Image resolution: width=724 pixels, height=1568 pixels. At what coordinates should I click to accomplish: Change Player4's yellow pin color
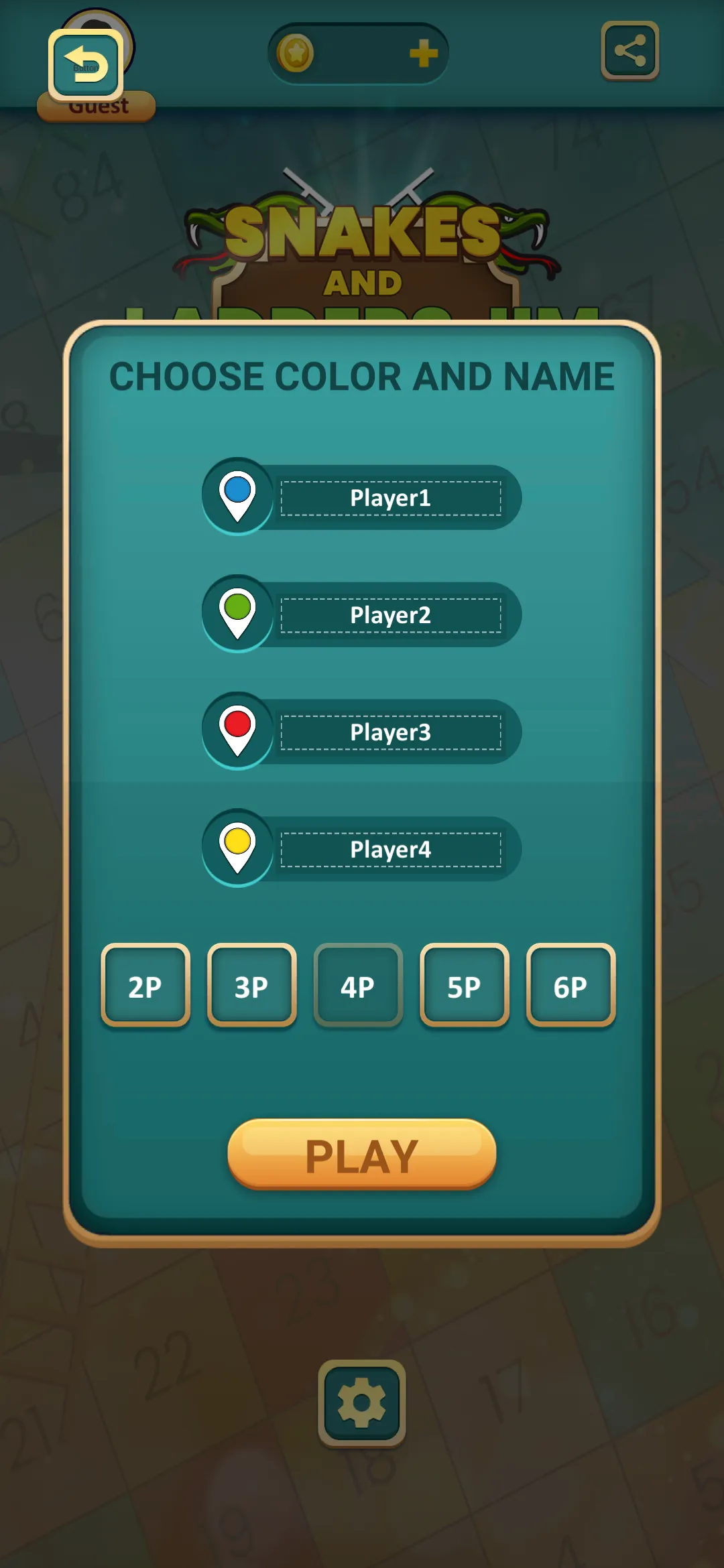point(237,848)
